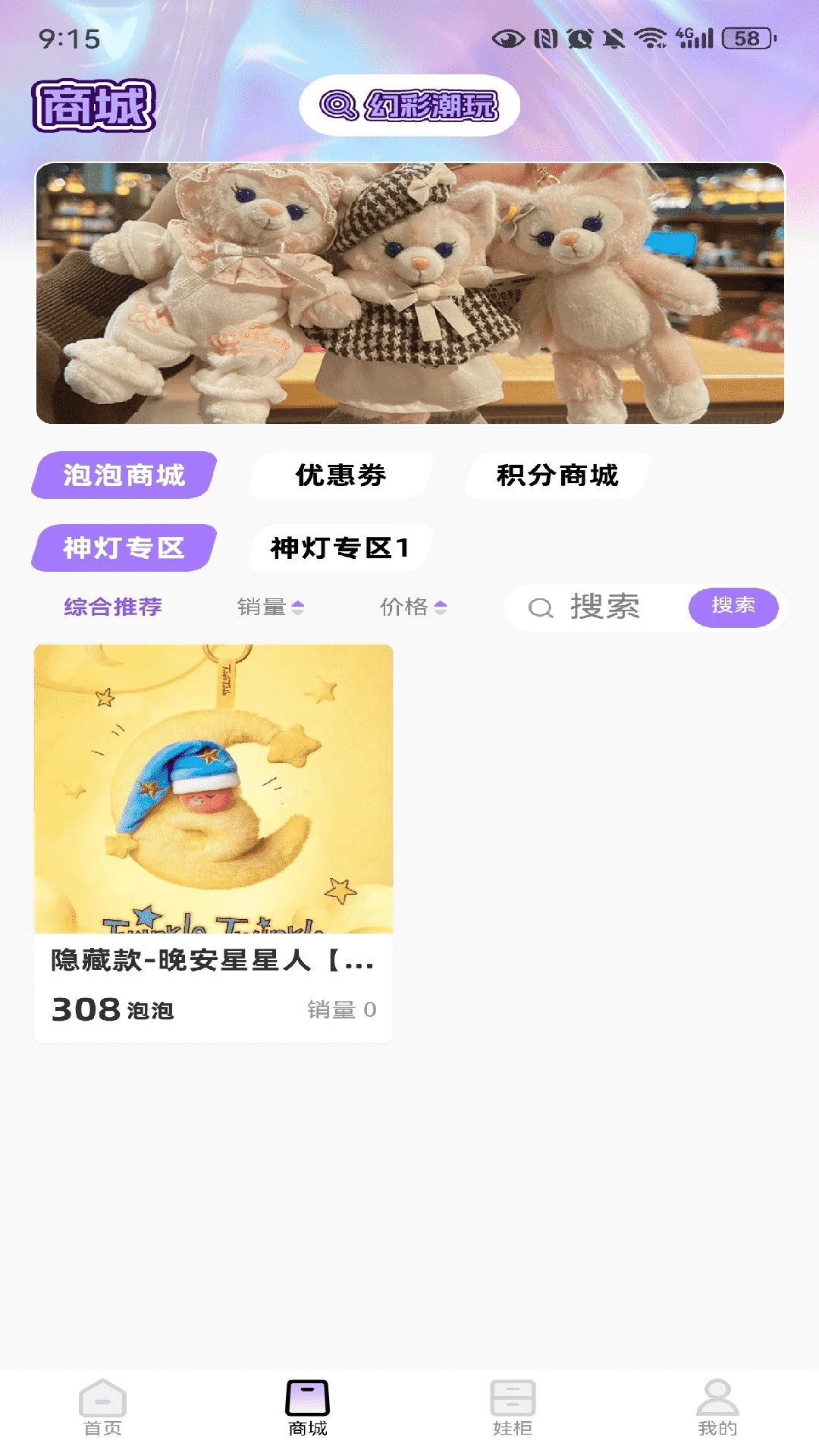Switch to the 积分商城 tab
The image size is (819, 1456).
click(557, 475)
